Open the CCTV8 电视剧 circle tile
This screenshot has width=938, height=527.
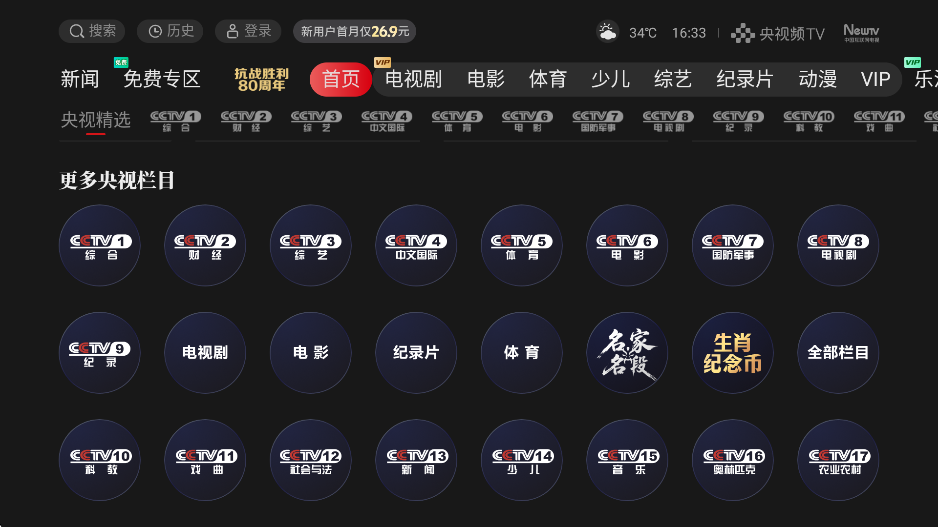(838, 246)
